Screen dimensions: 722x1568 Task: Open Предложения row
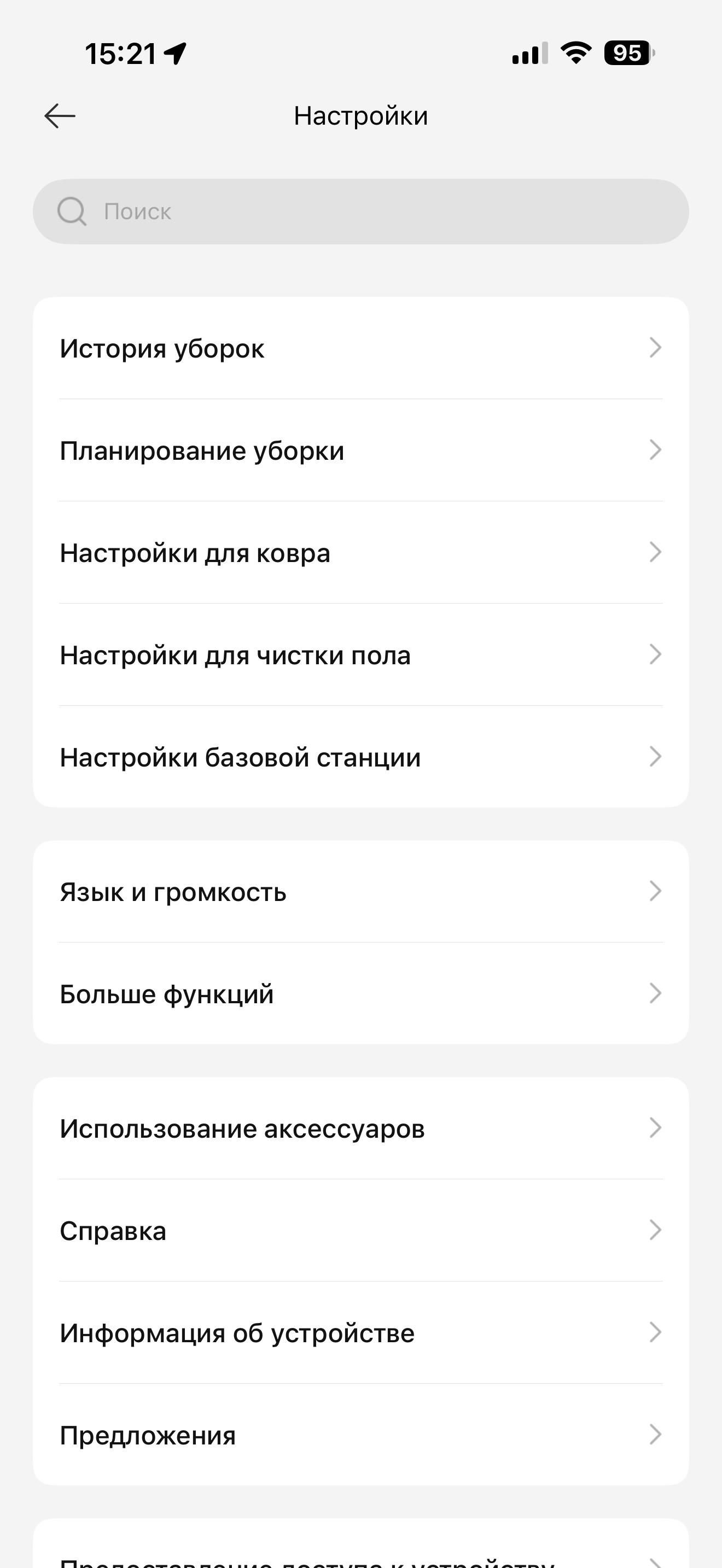tap(360, 1435)
